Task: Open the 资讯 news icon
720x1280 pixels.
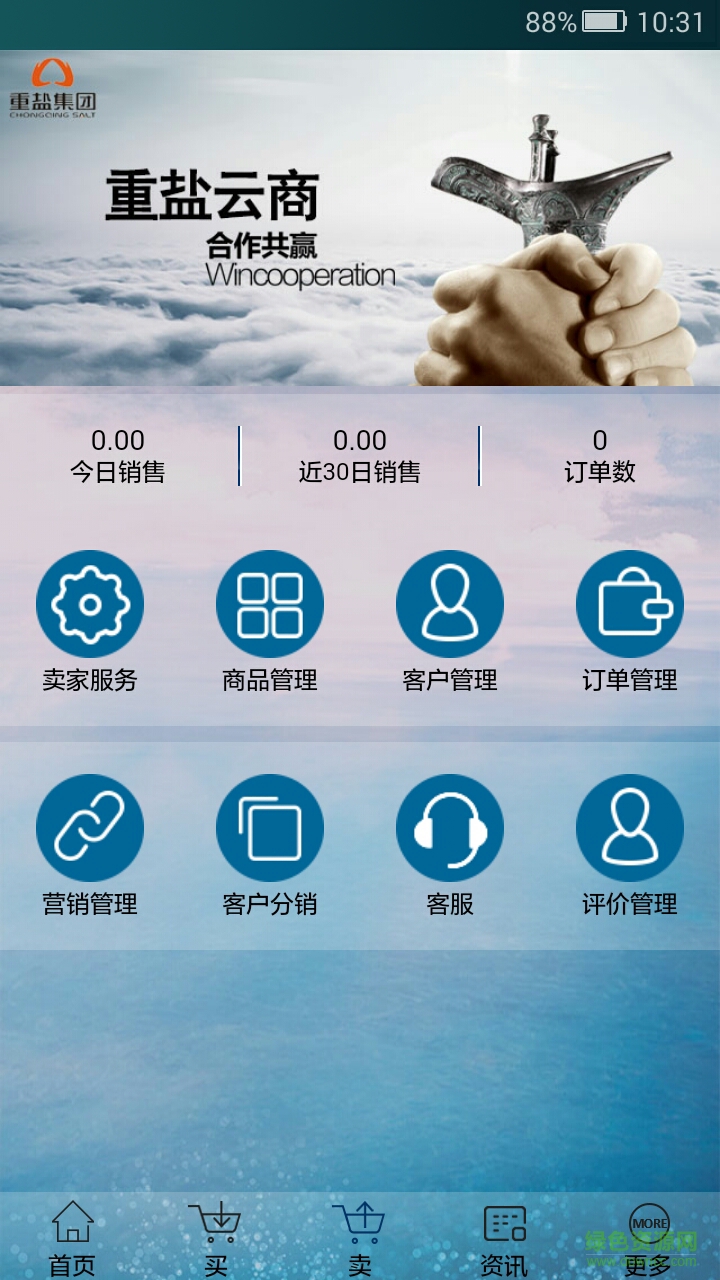Action: (x=504, y=1222)
